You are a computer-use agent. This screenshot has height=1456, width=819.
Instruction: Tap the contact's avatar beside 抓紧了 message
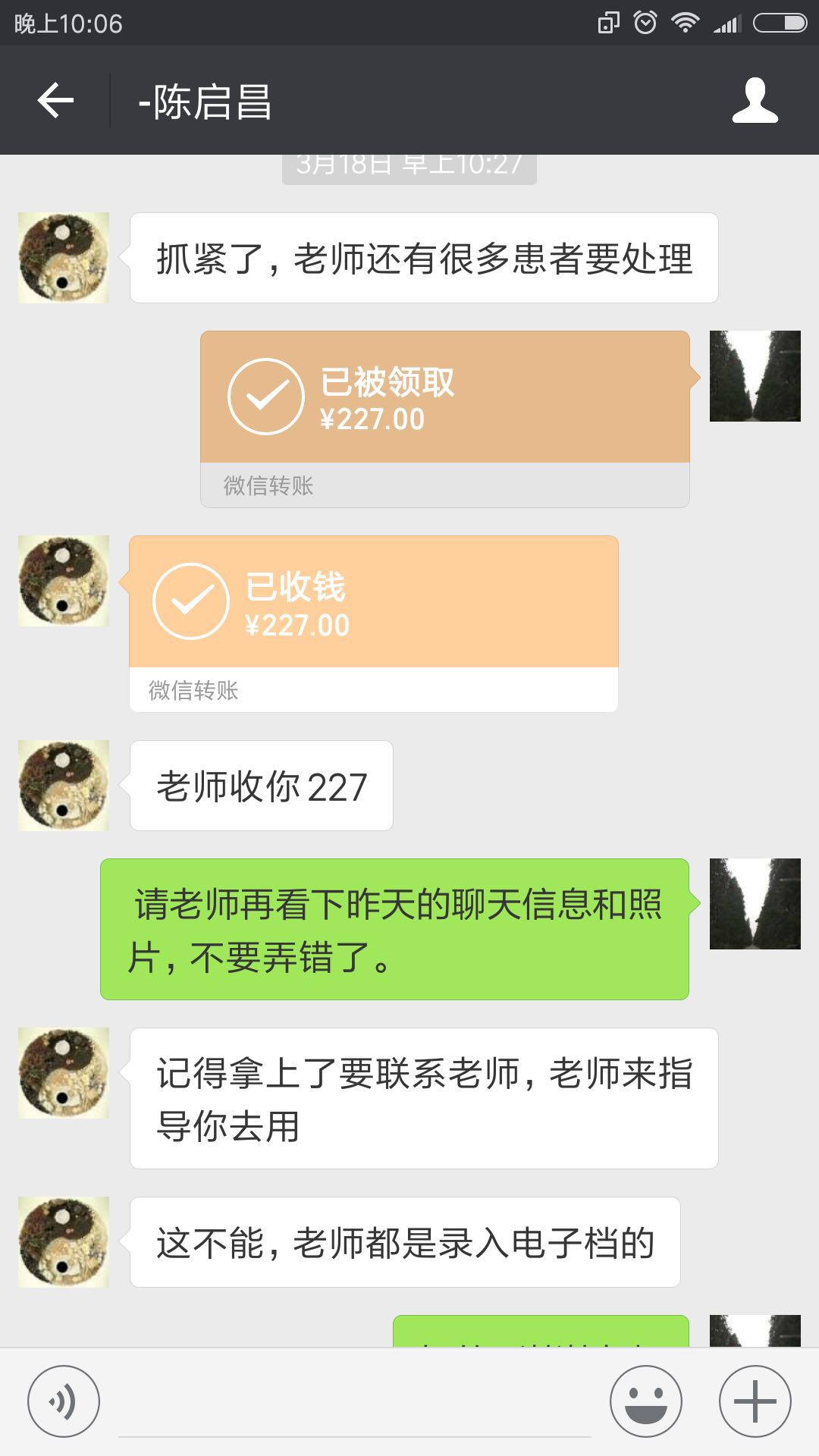coord(64,258)
